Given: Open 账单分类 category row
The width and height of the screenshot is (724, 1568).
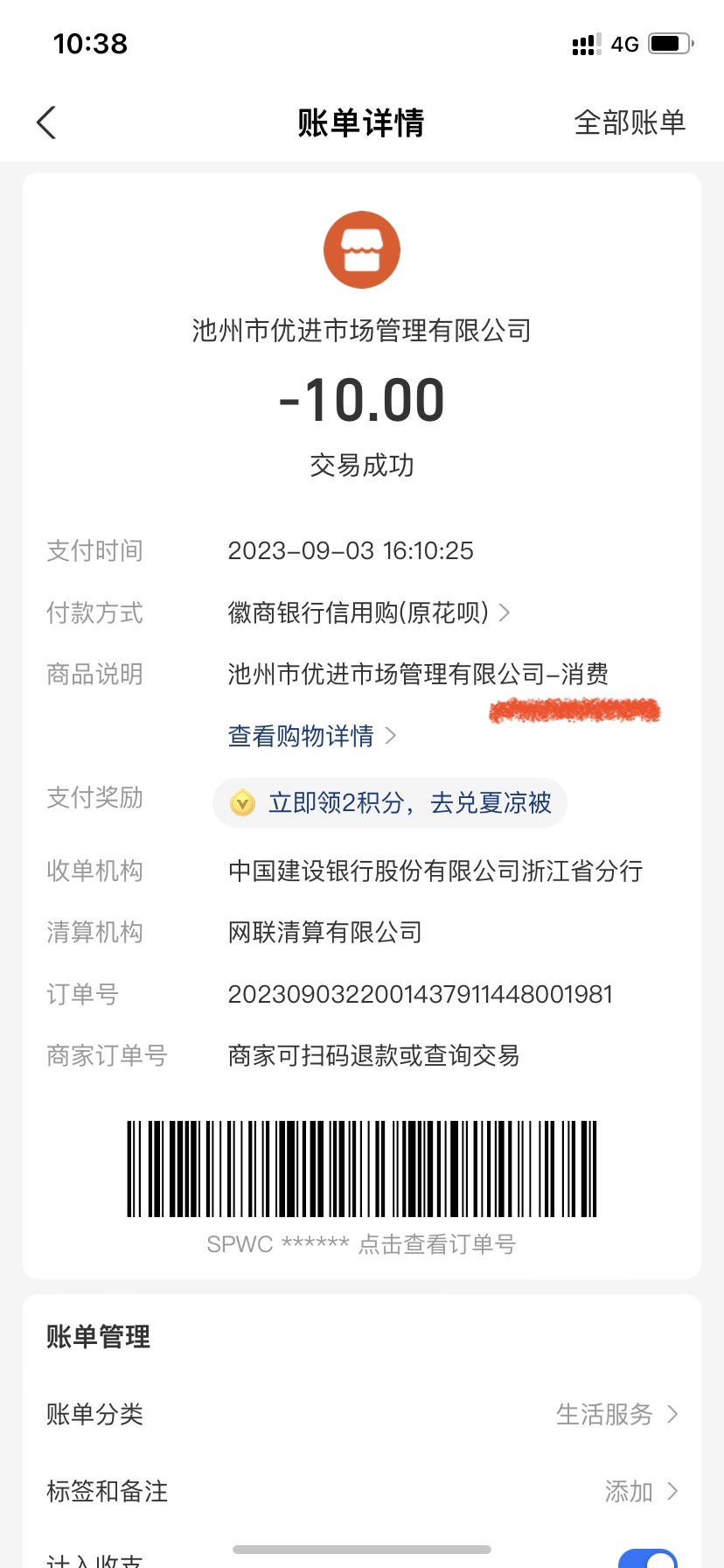Looking at the screenshot, I should click(362, 1414).
